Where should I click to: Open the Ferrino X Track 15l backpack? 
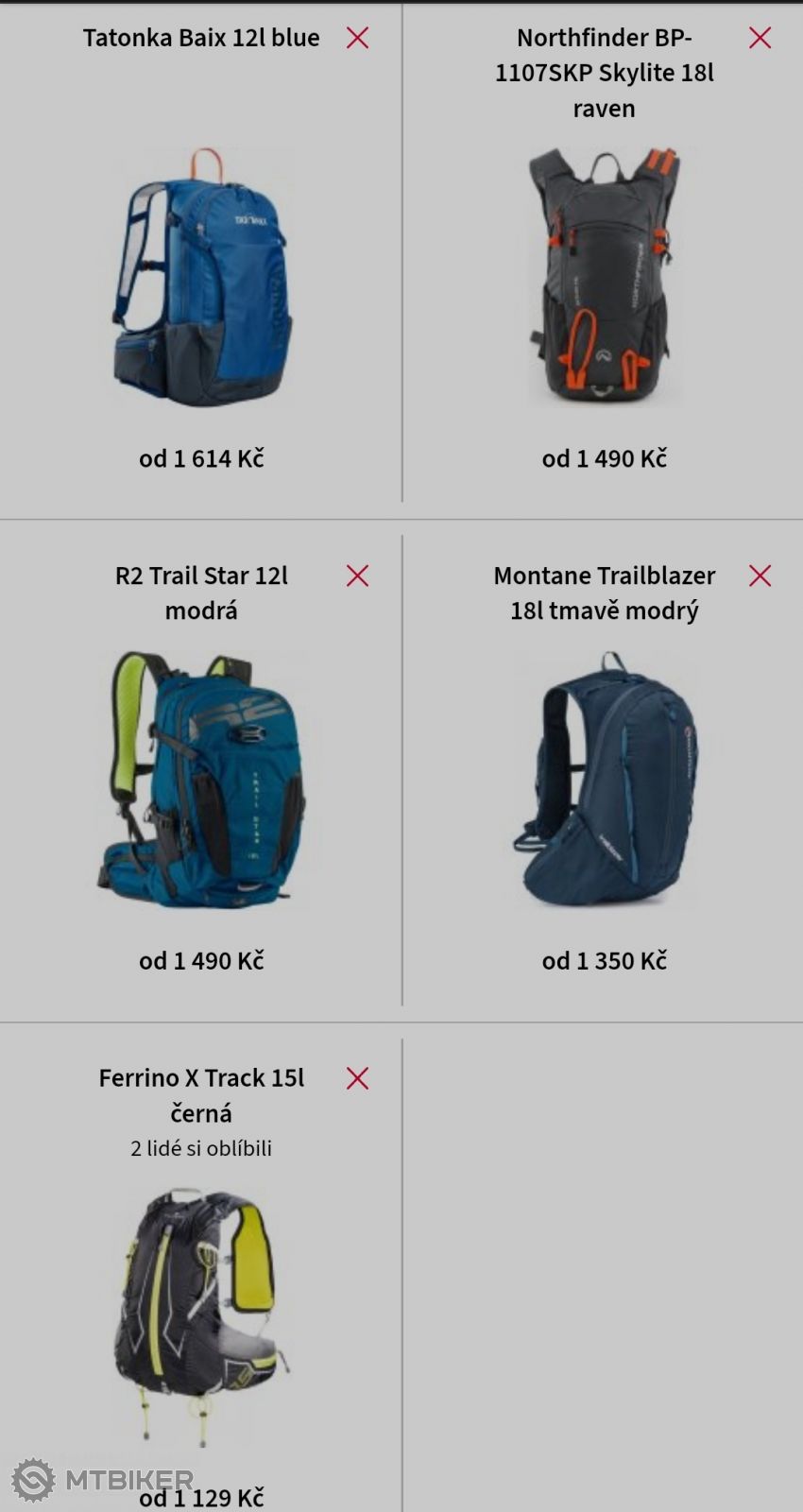pos(201,1314)
